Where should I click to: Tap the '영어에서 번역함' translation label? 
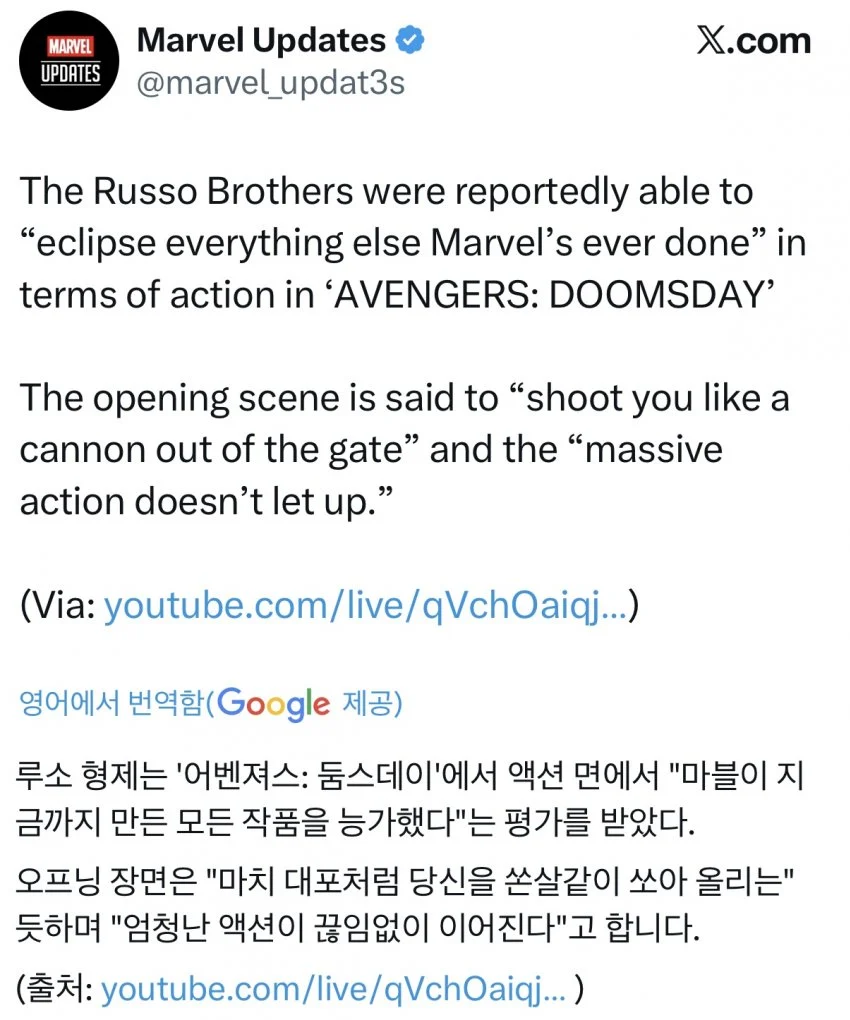[x=112, y=704]
